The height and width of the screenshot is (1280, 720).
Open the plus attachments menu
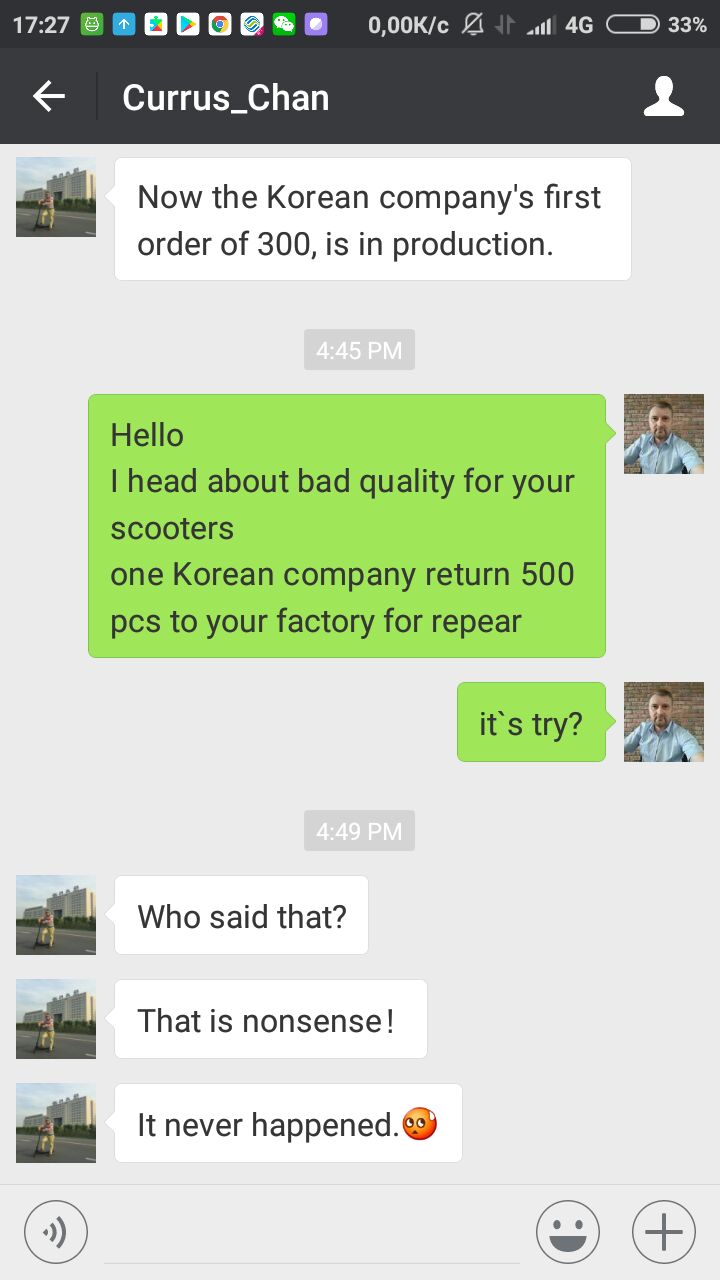click(664, 1232)
